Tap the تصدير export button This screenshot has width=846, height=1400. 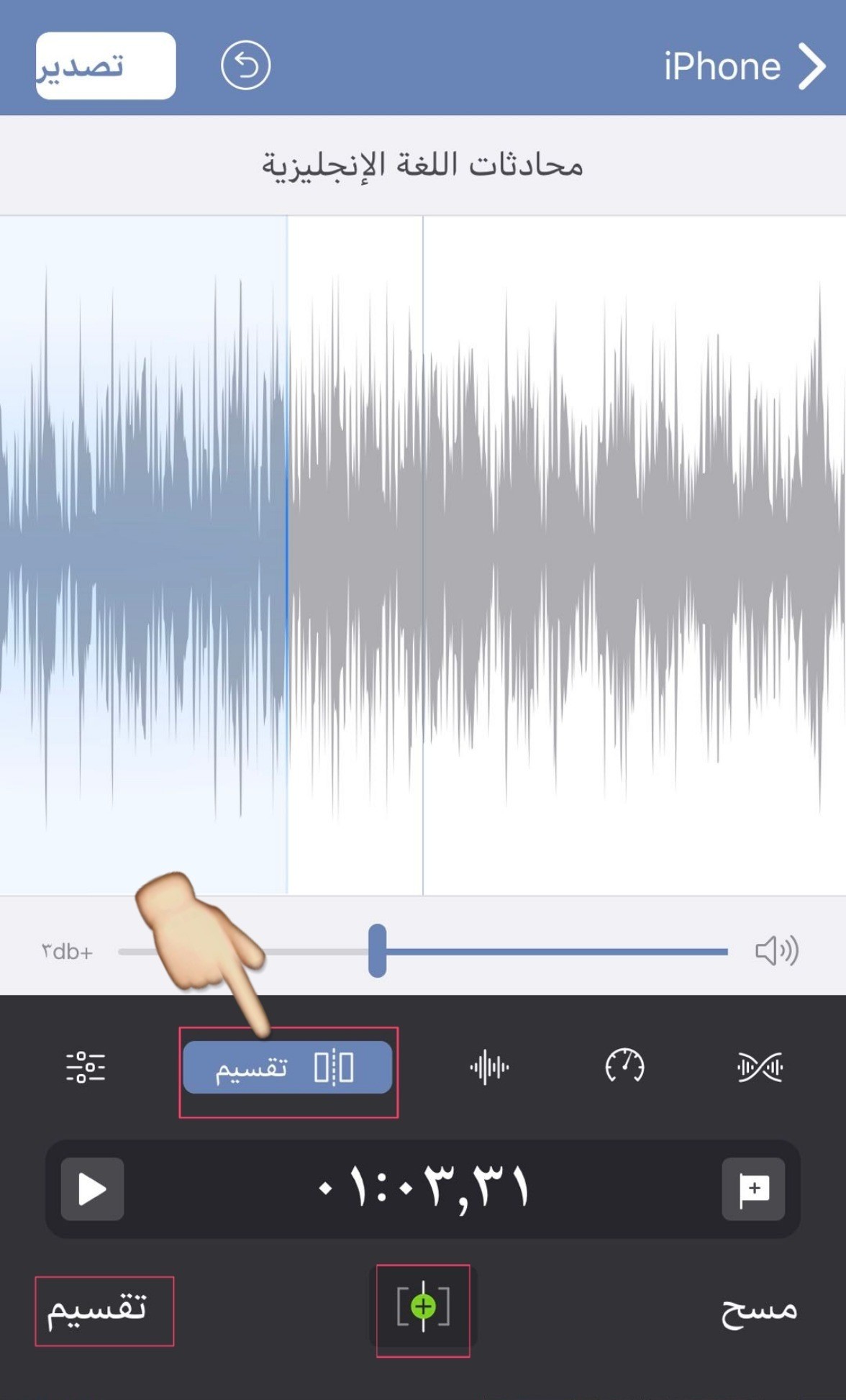[x=106, y=65]
